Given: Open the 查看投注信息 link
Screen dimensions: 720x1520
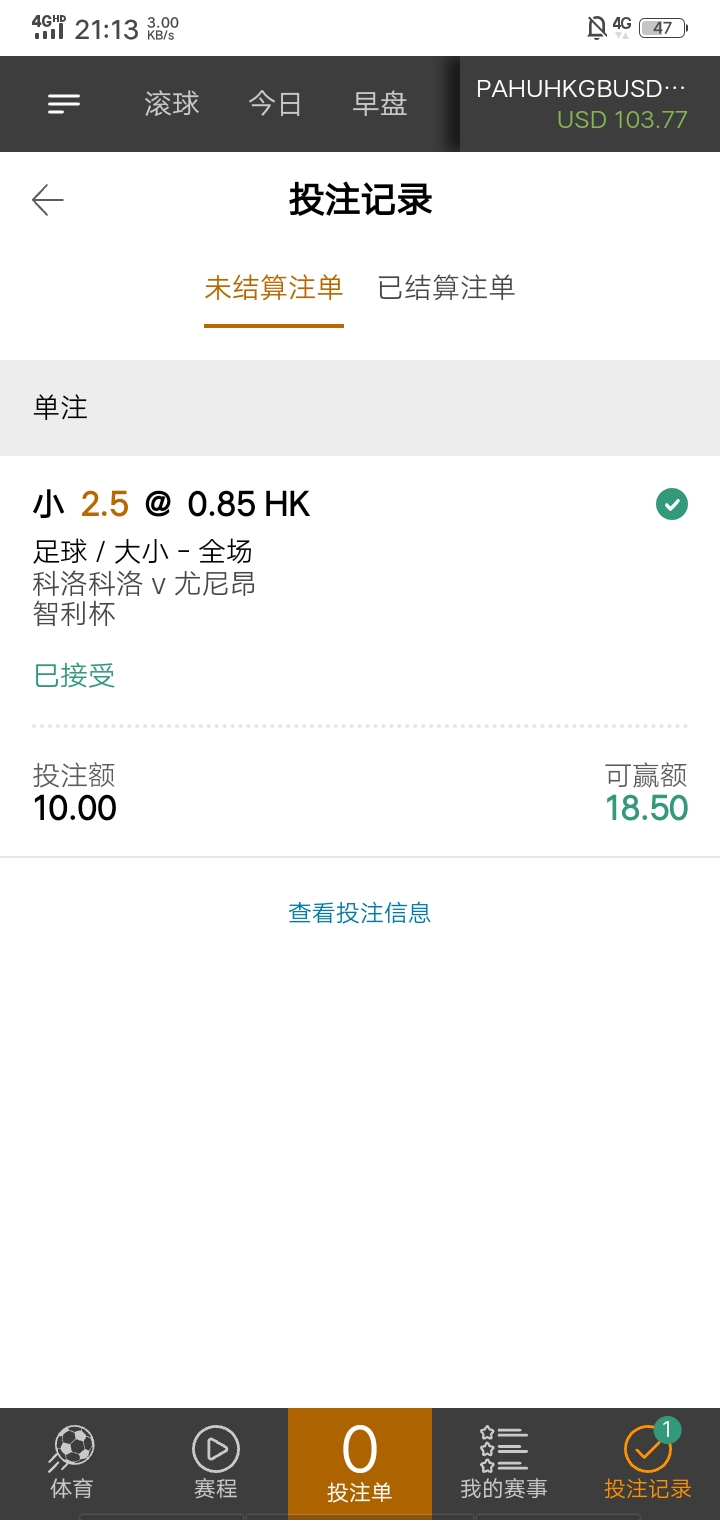Looking at the screenshot, I should (360, 913).
